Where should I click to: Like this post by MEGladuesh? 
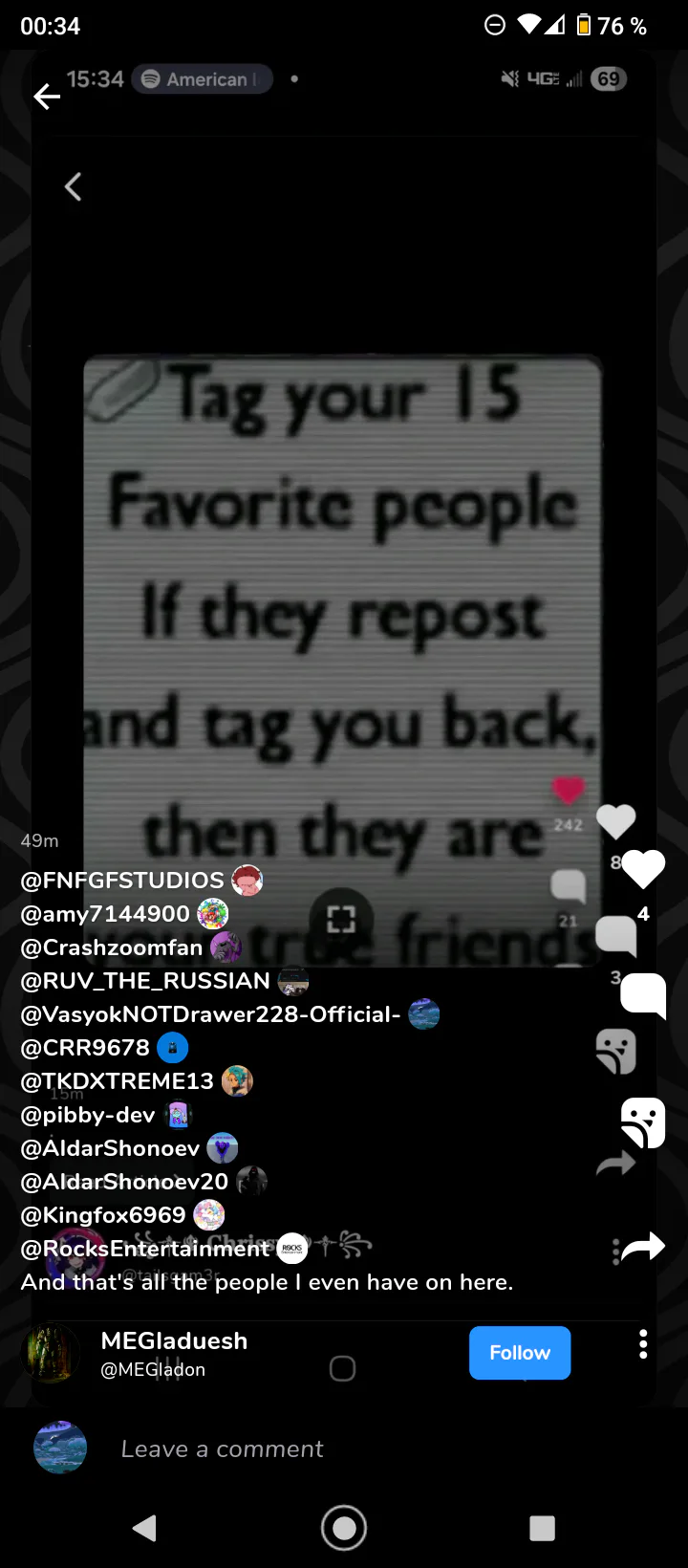coord(643,868)
